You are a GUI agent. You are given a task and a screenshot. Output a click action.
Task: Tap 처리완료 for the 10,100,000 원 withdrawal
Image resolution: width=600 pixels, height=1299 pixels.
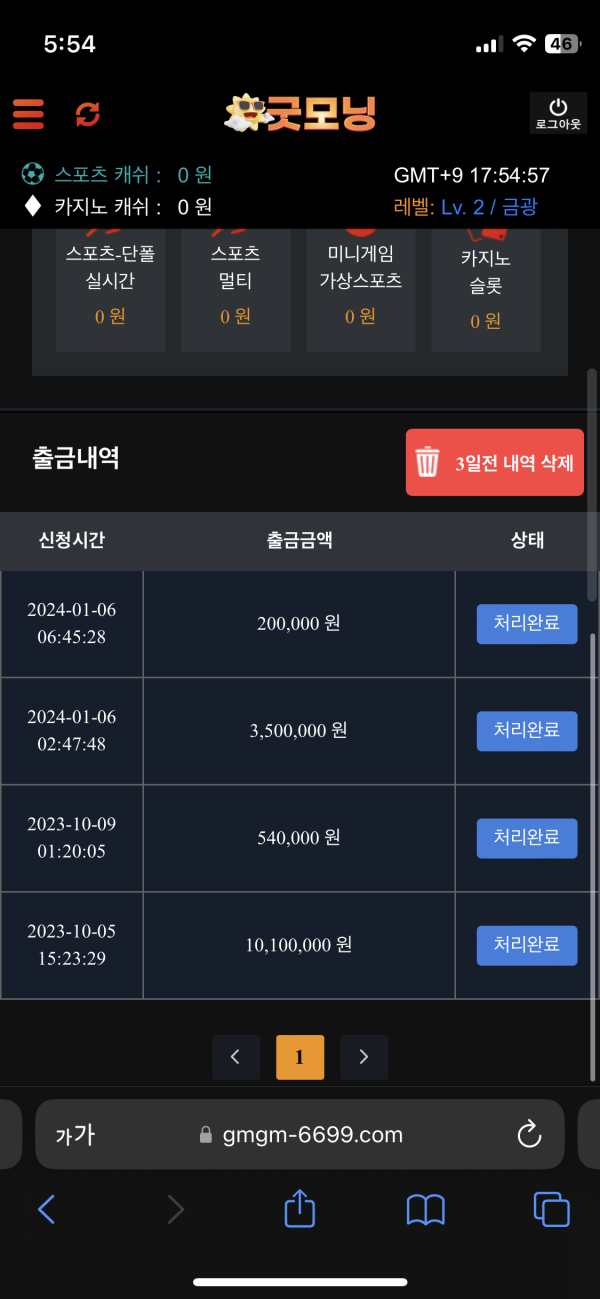pyautogui.click(x=527, y=945)
